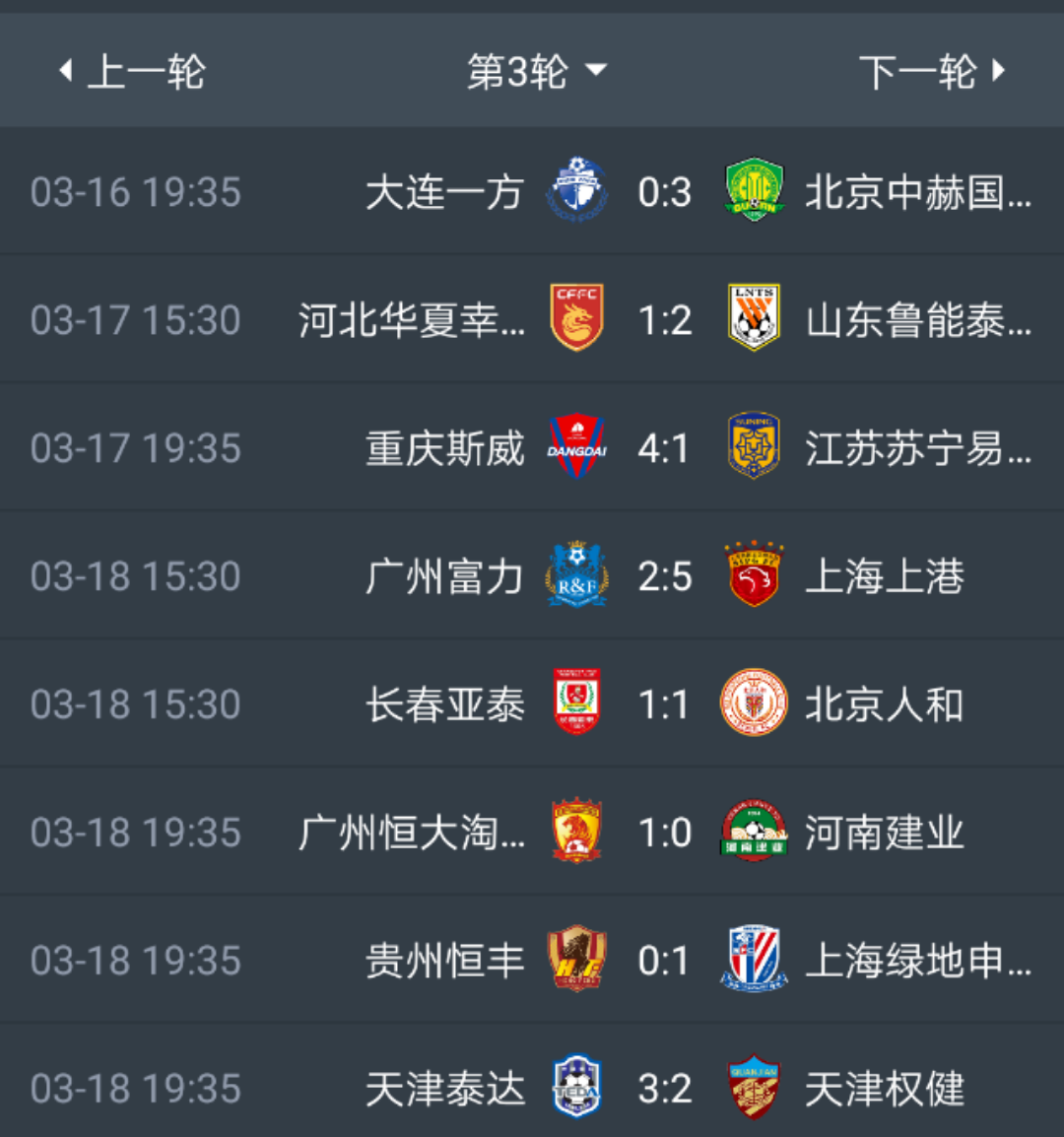The image size is (1064, 1137).
Task: Click the Chongqing SWM Dangdai crest
Action: pos(577,447)
